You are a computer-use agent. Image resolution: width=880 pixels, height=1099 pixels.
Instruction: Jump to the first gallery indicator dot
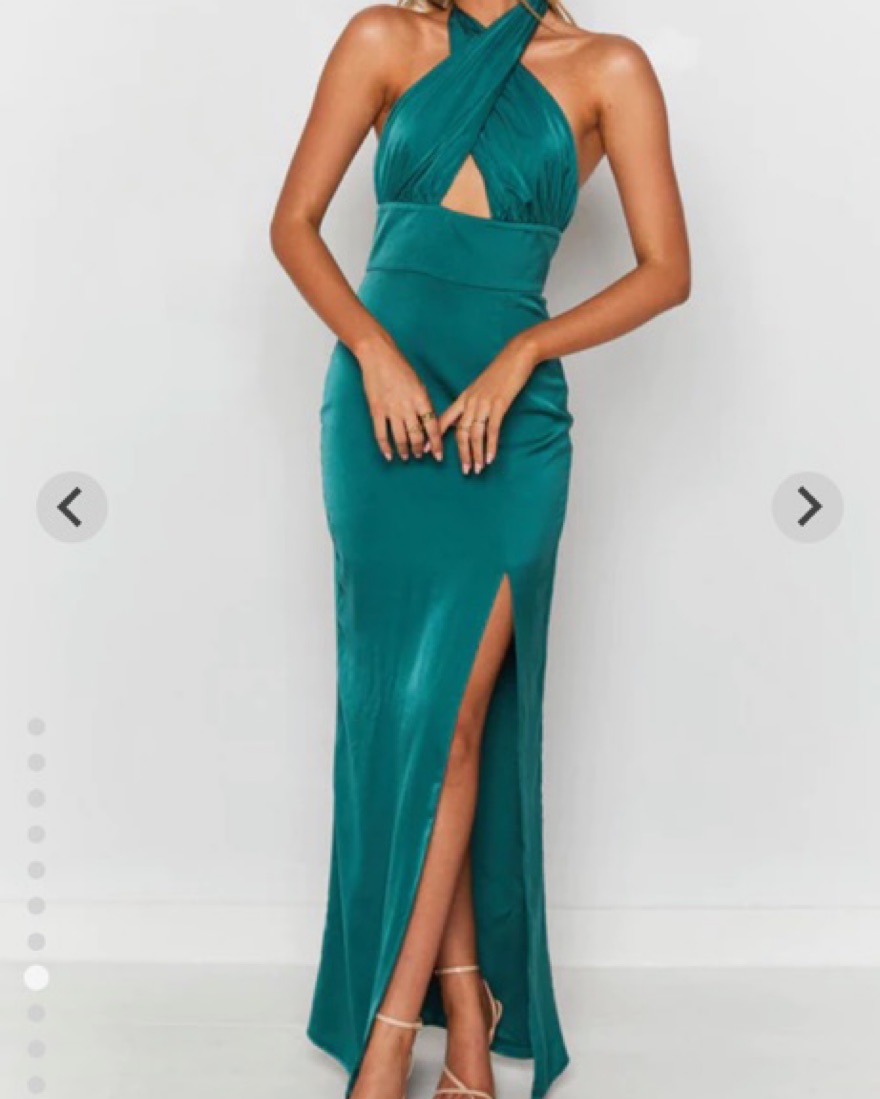pyautogui.click(x=36, y=726)
